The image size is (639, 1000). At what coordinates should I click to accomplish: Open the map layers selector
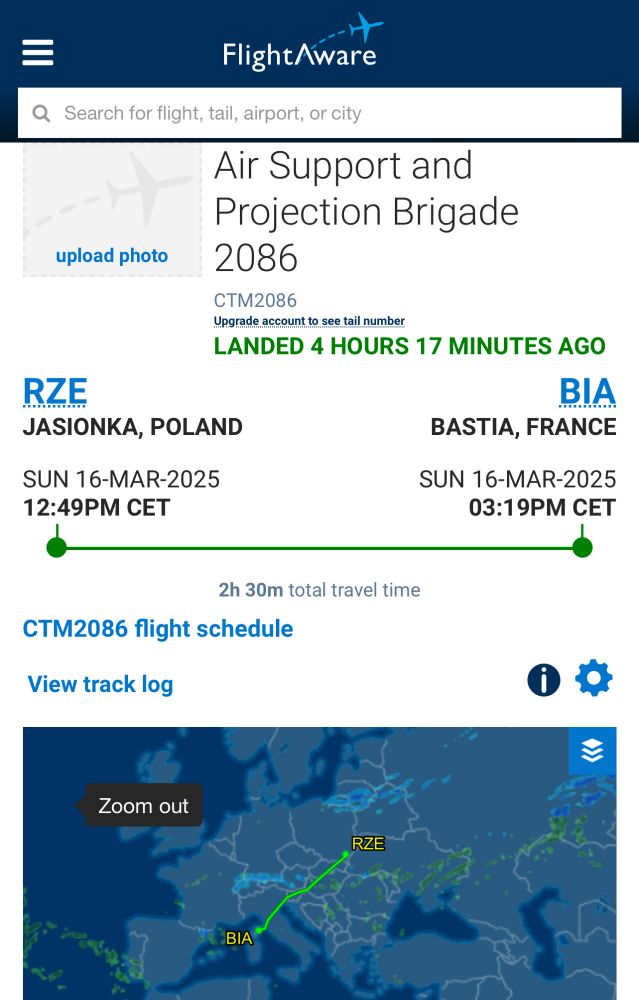tap(592, 750)
